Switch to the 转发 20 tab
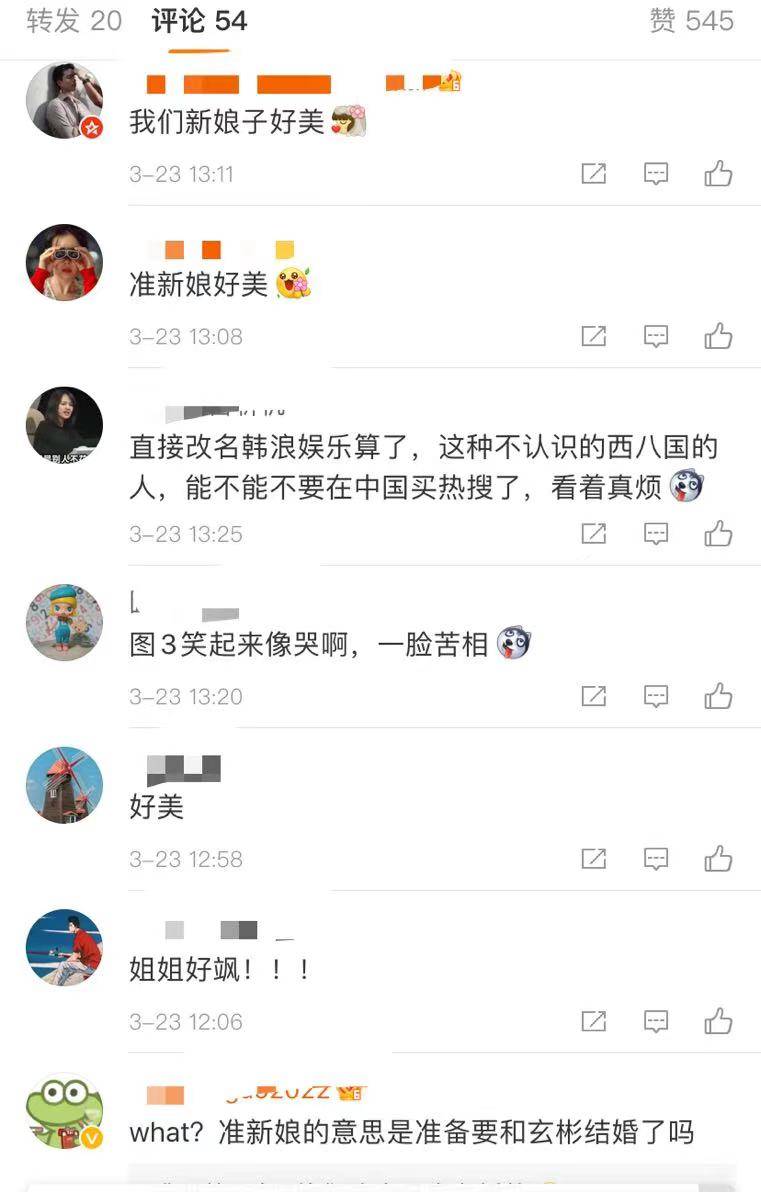The height and width of the screenshot is (1192, 761). point(74,21)
